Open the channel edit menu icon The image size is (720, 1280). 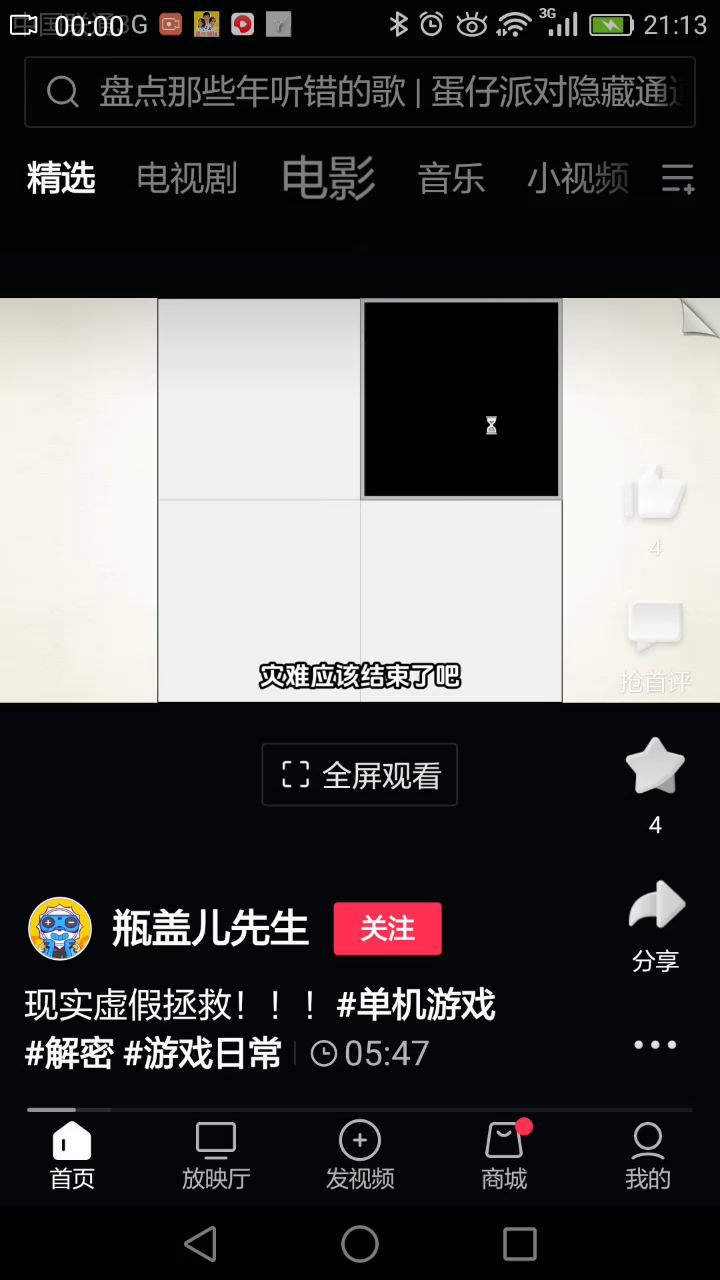pyautogui.click(x=678, y=179)
